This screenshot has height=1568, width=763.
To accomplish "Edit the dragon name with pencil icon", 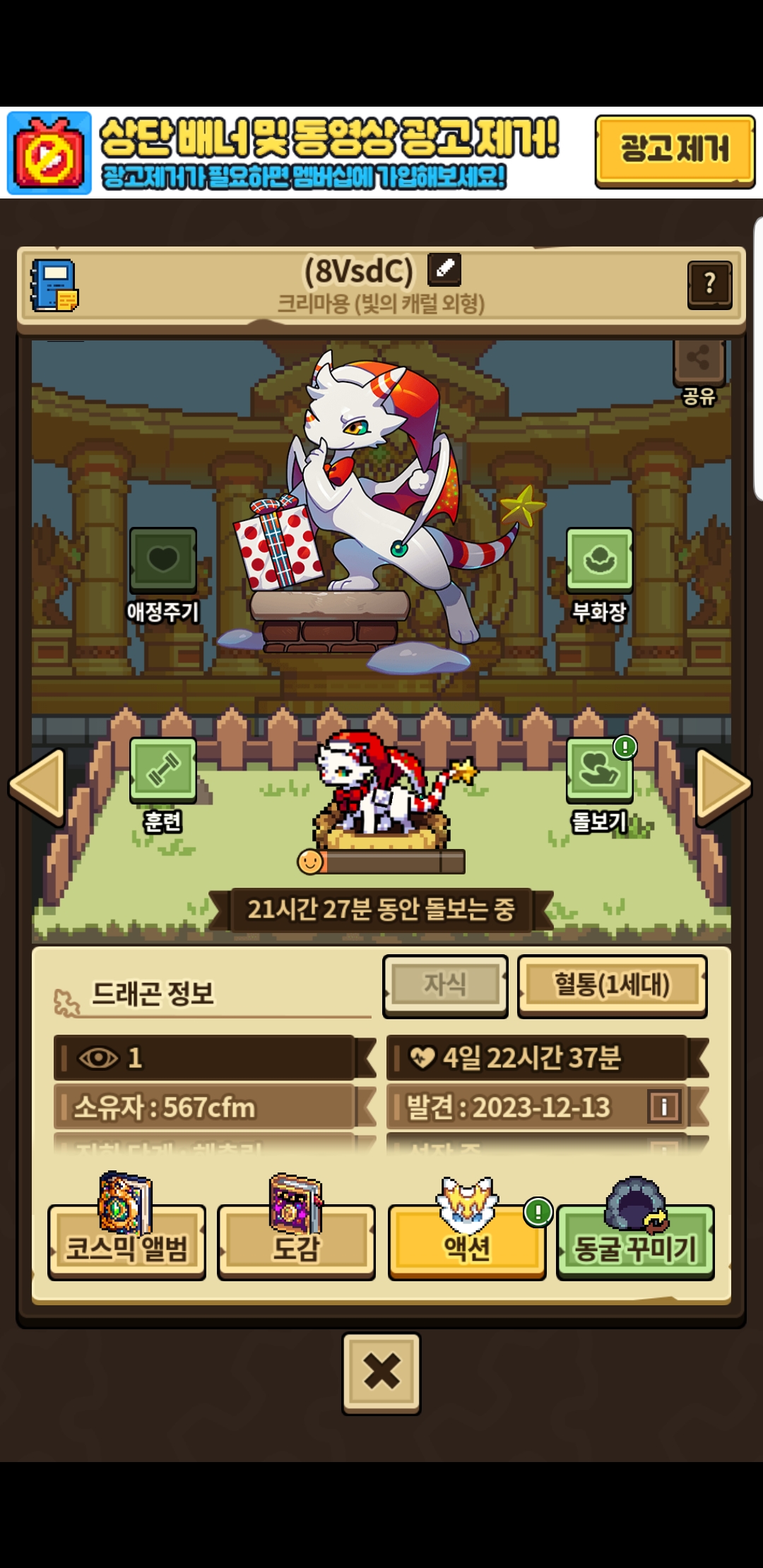I will [x=444, y=269].
